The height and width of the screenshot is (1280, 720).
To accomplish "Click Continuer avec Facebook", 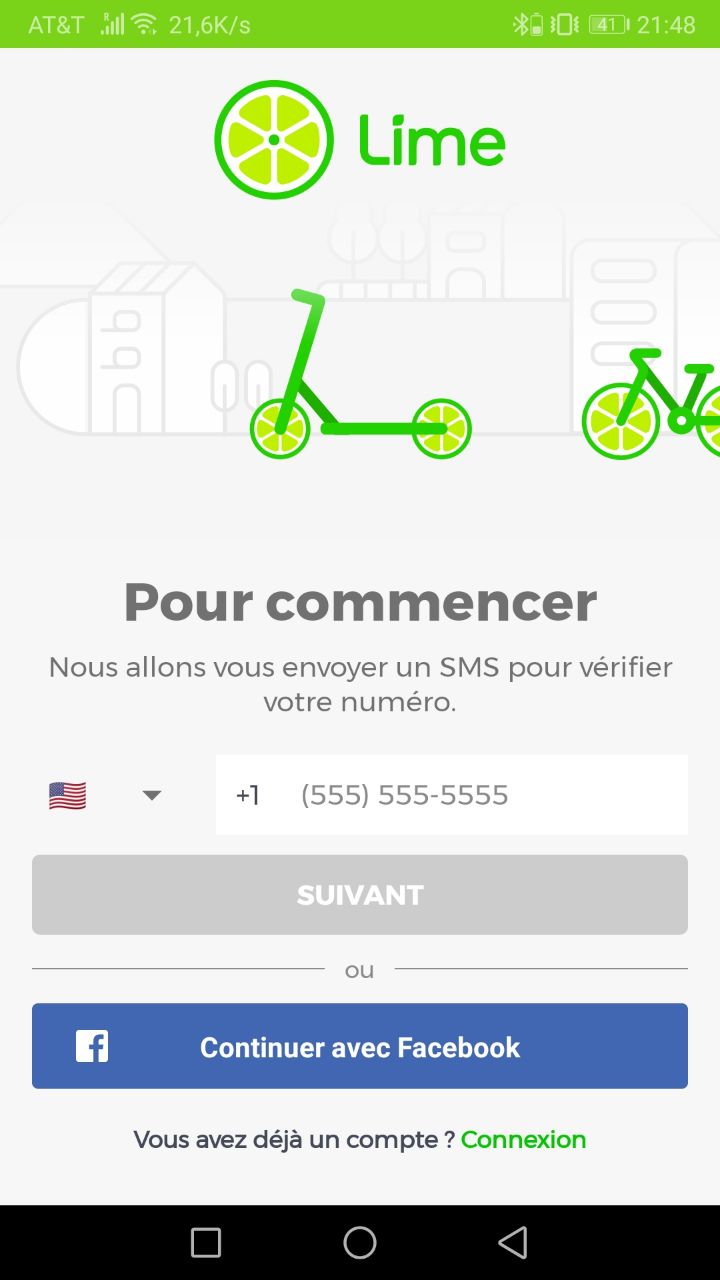I will (360, 1046).
